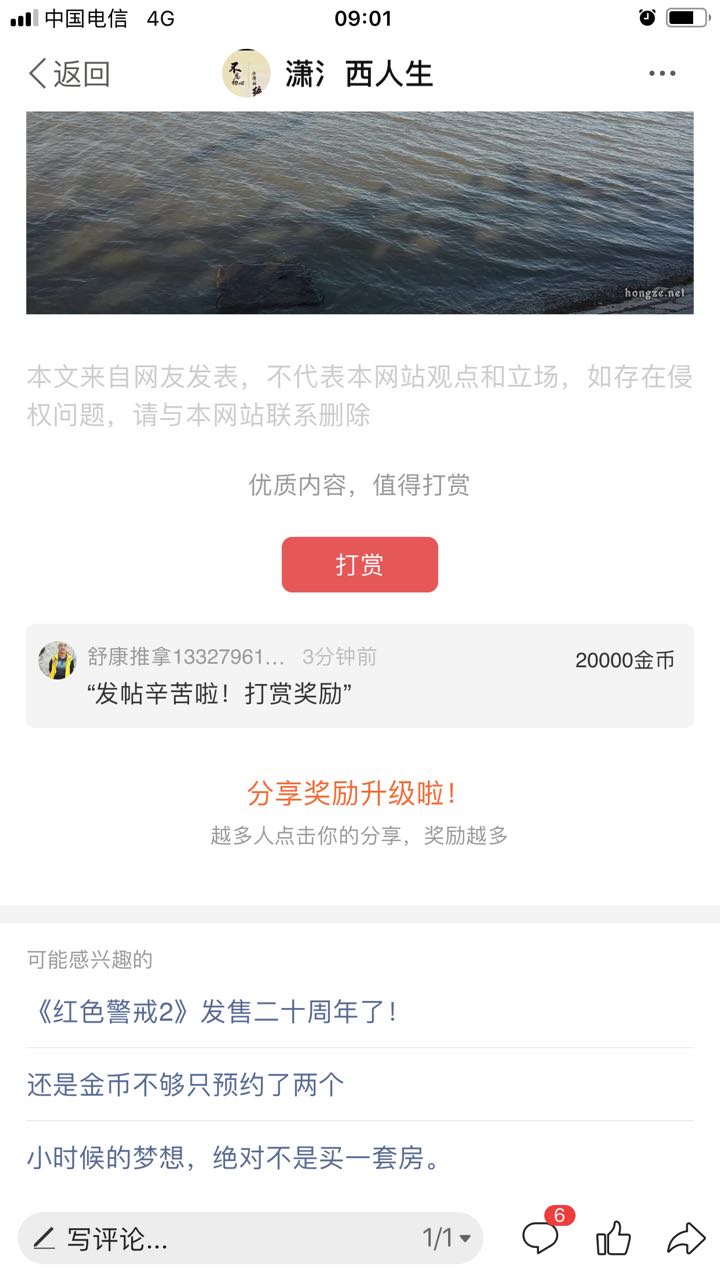
Task: Open 还是金币不够只预约了两个 post
Action: pos(186,1084)
